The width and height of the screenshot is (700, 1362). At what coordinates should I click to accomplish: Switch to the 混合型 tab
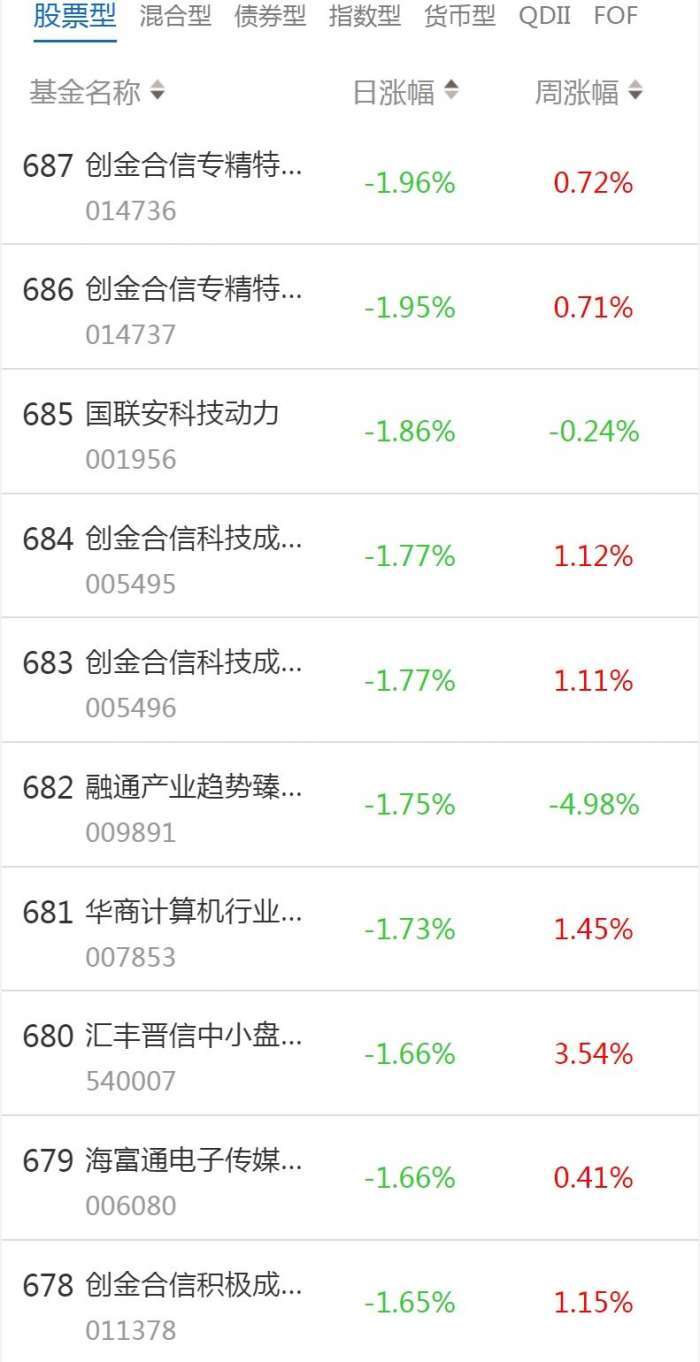(x=175, y=16)
